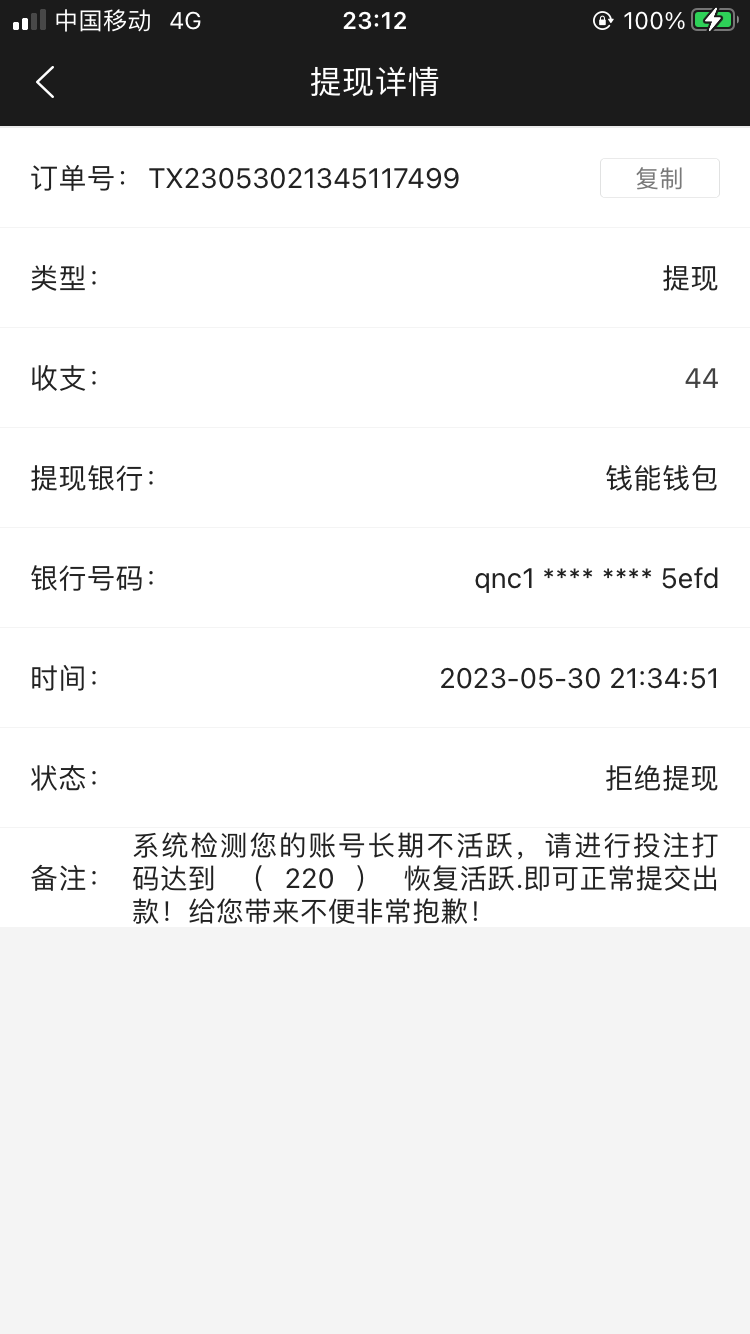Tap the clock showing 23:12
The image size is (750, 1334).
(375, 20)
